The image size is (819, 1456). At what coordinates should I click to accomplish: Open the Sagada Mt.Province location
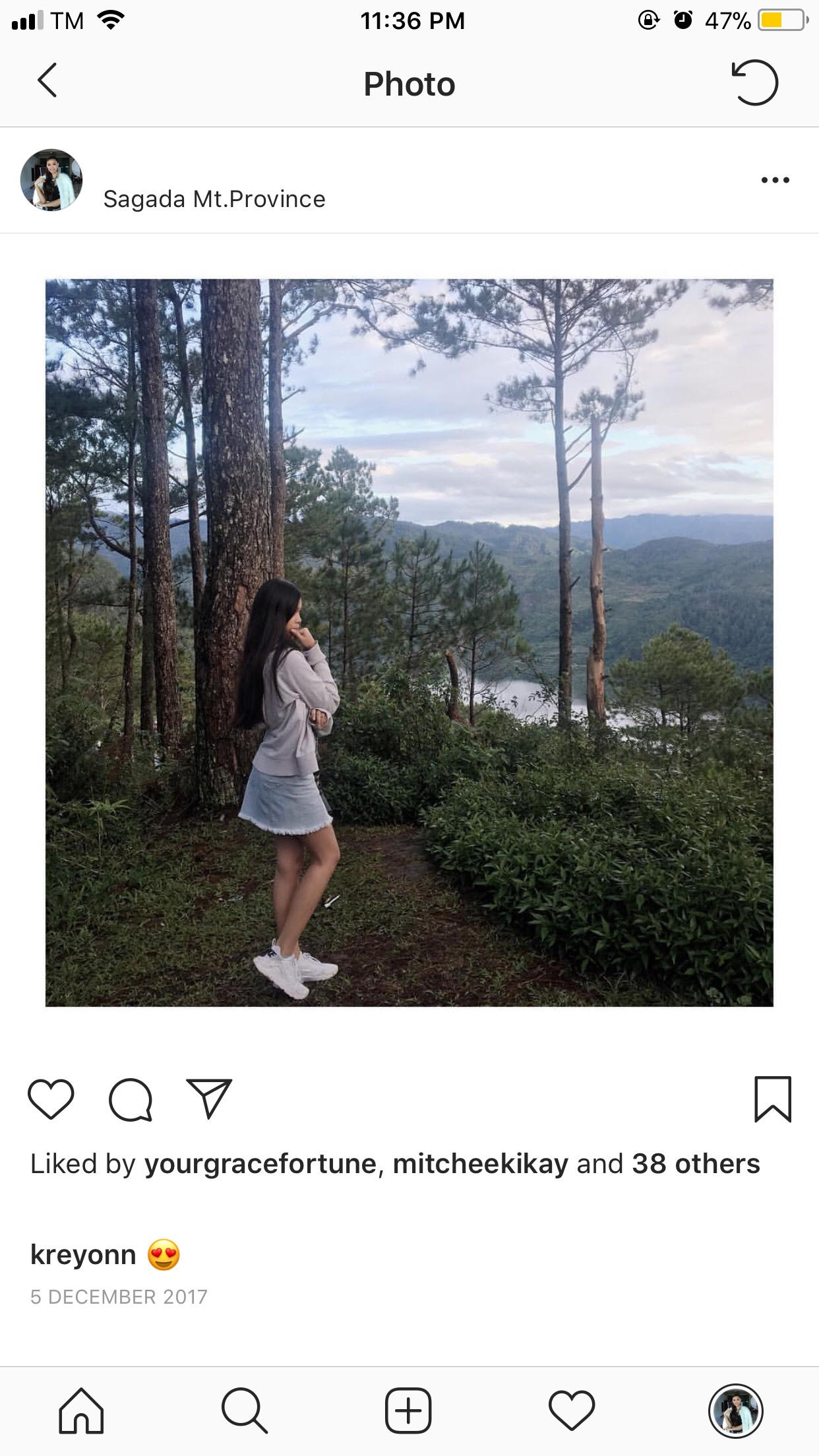click(214, 199)
